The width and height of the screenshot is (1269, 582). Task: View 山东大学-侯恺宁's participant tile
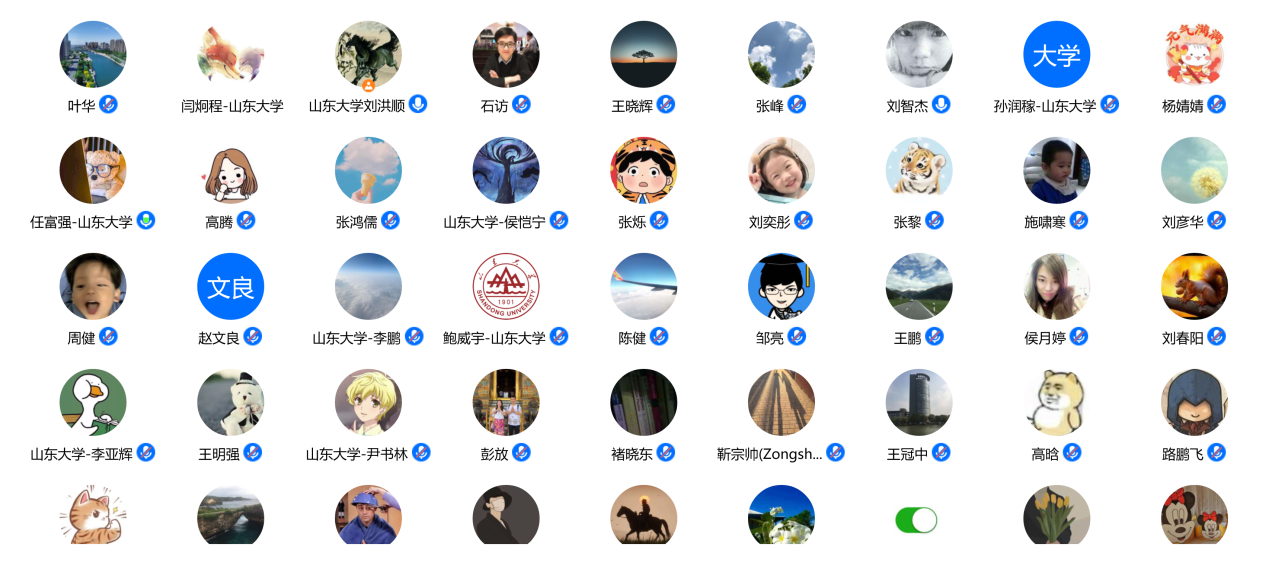coord(506,171)
